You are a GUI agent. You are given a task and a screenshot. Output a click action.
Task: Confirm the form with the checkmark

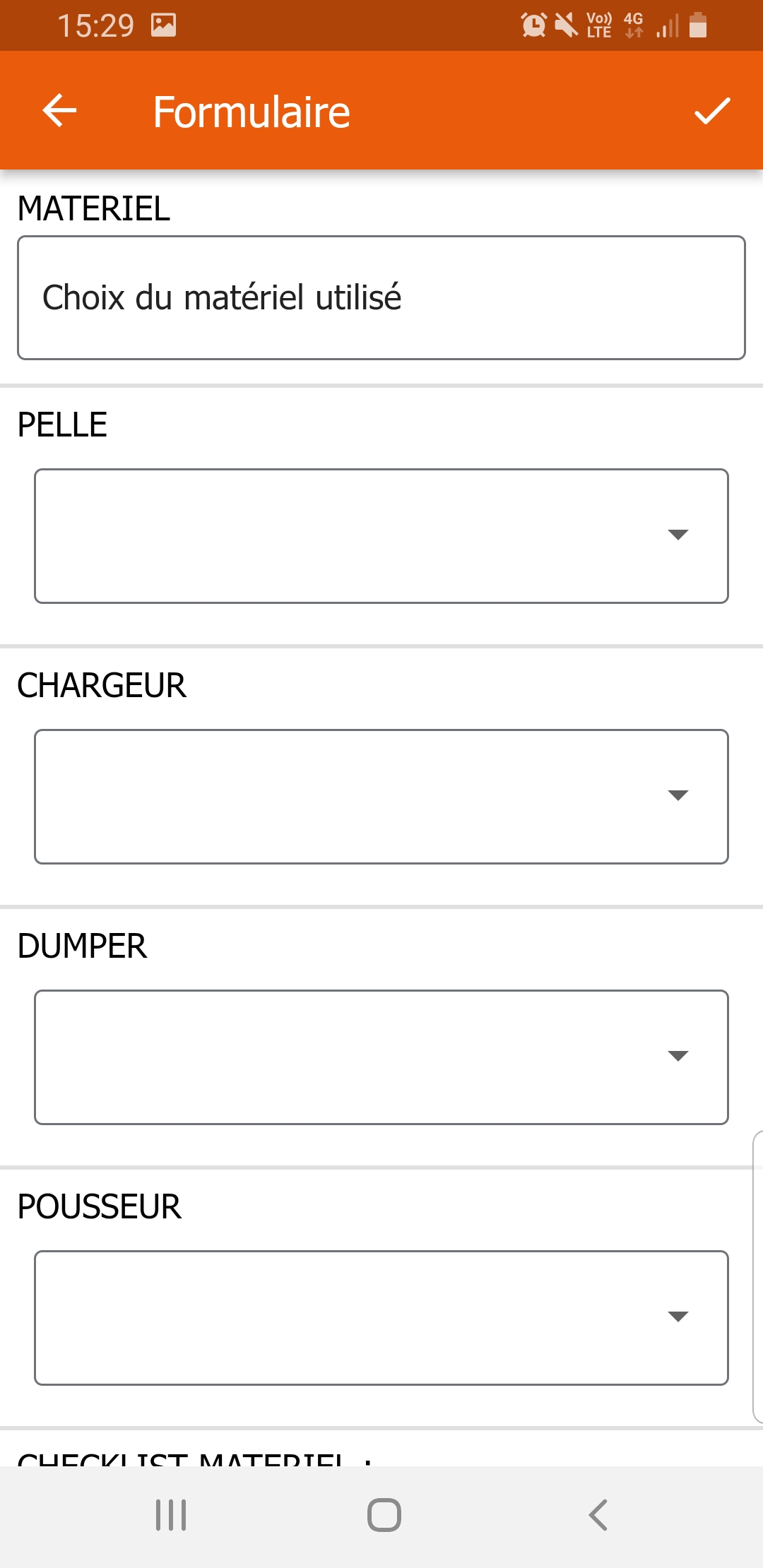(x=711, y=111)
